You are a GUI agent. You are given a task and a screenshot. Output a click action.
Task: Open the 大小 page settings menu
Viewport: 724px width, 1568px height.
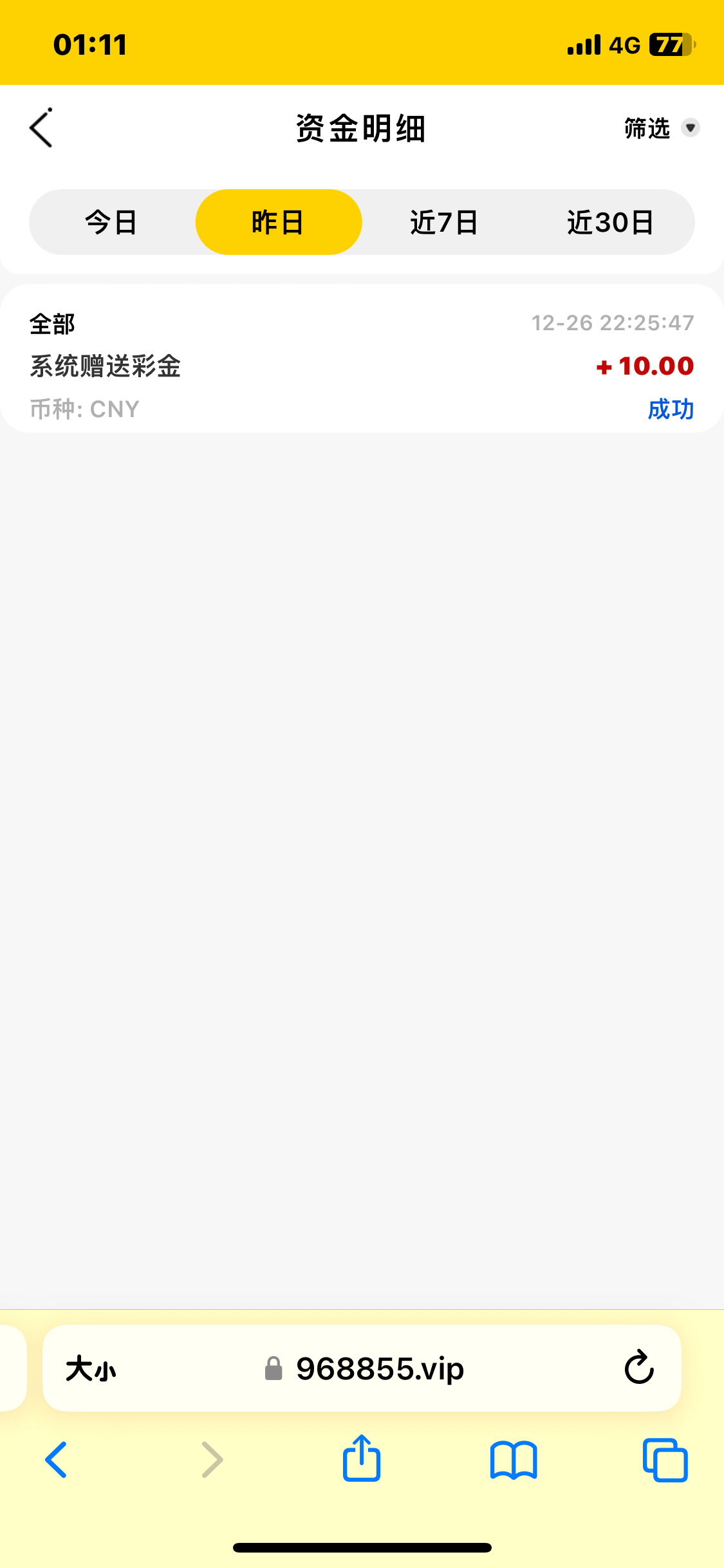tap(91, 1368)
